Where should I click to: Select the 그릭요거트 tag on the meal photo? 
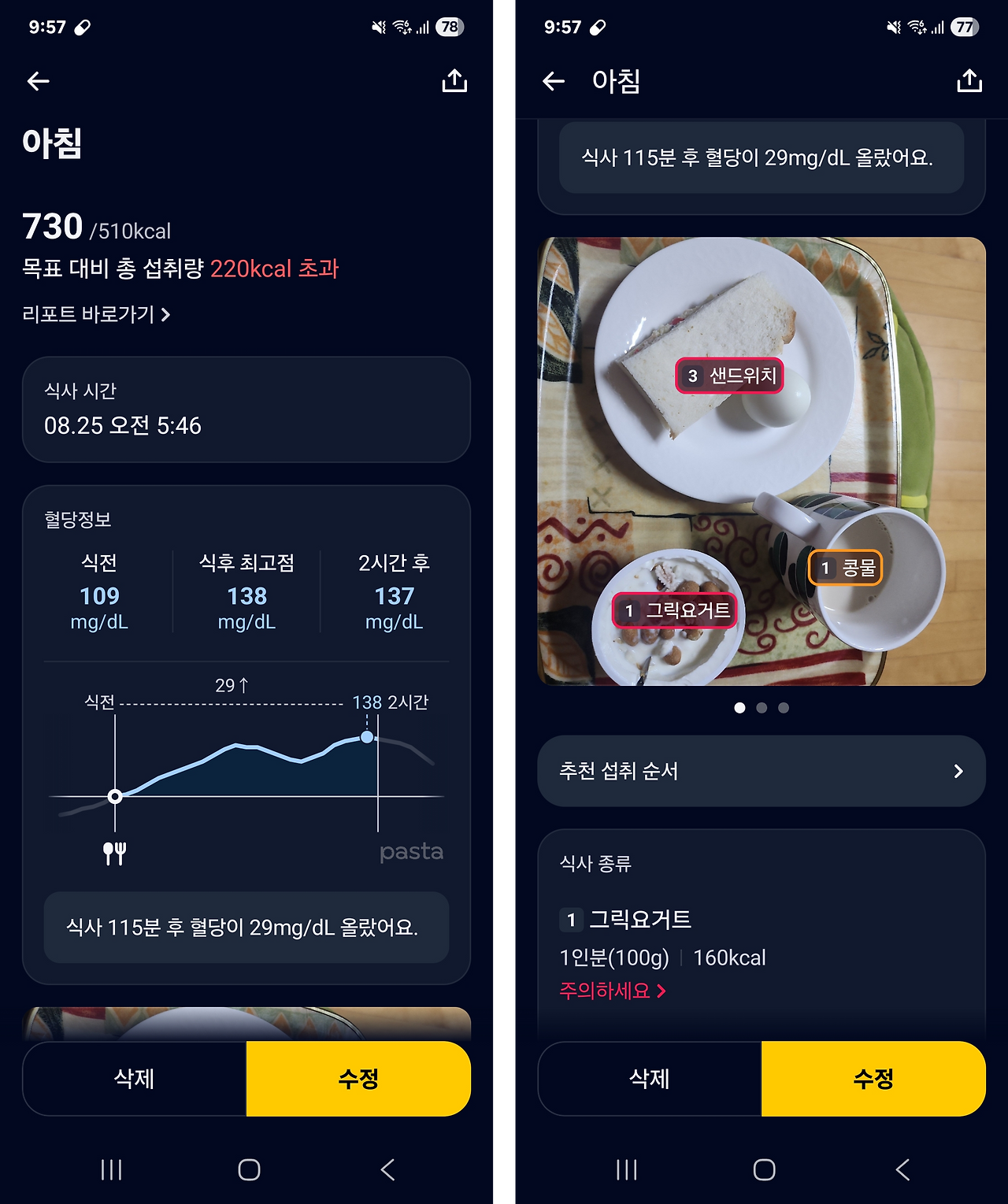click(x=676, y=609)
